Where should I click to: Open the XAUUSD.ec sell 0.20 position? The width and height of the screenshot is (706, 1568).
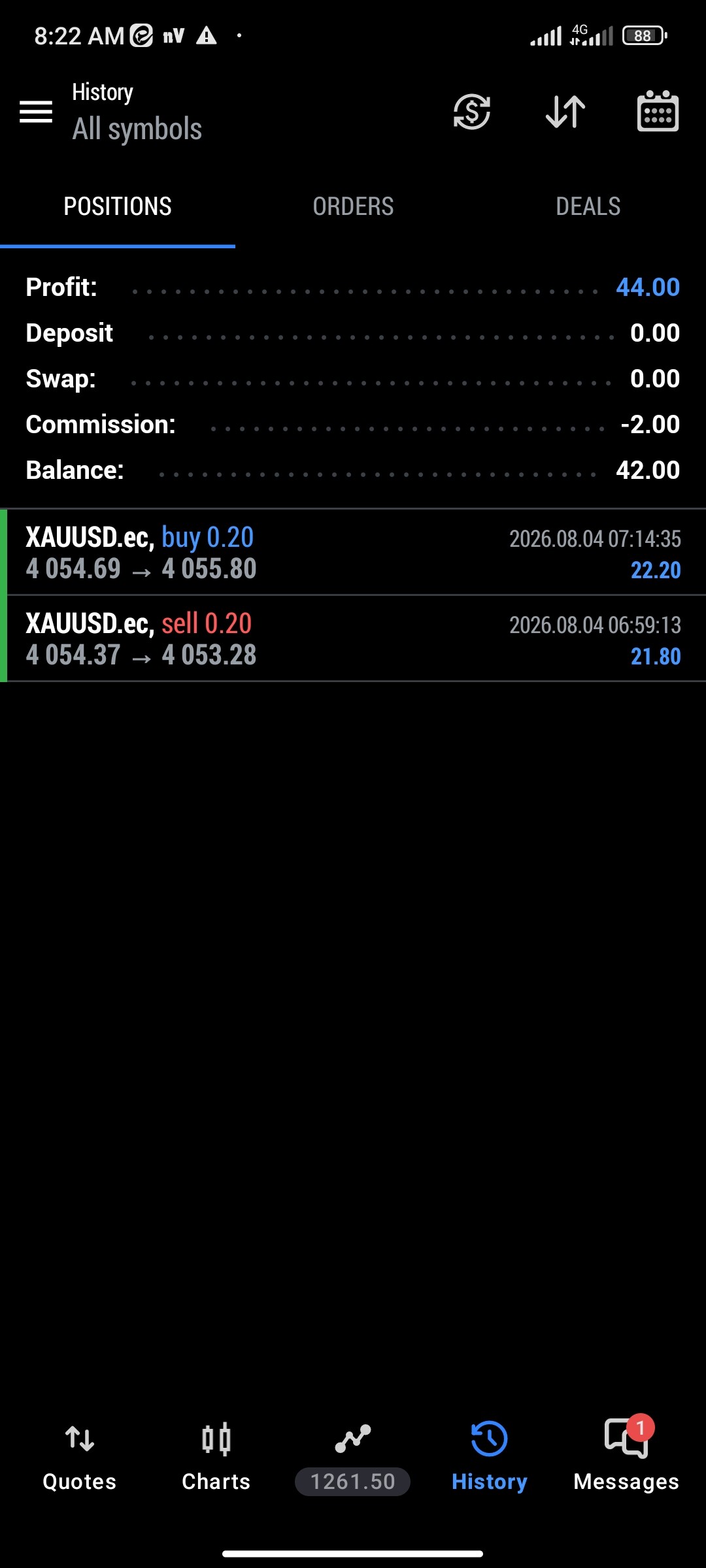(353, 639)
